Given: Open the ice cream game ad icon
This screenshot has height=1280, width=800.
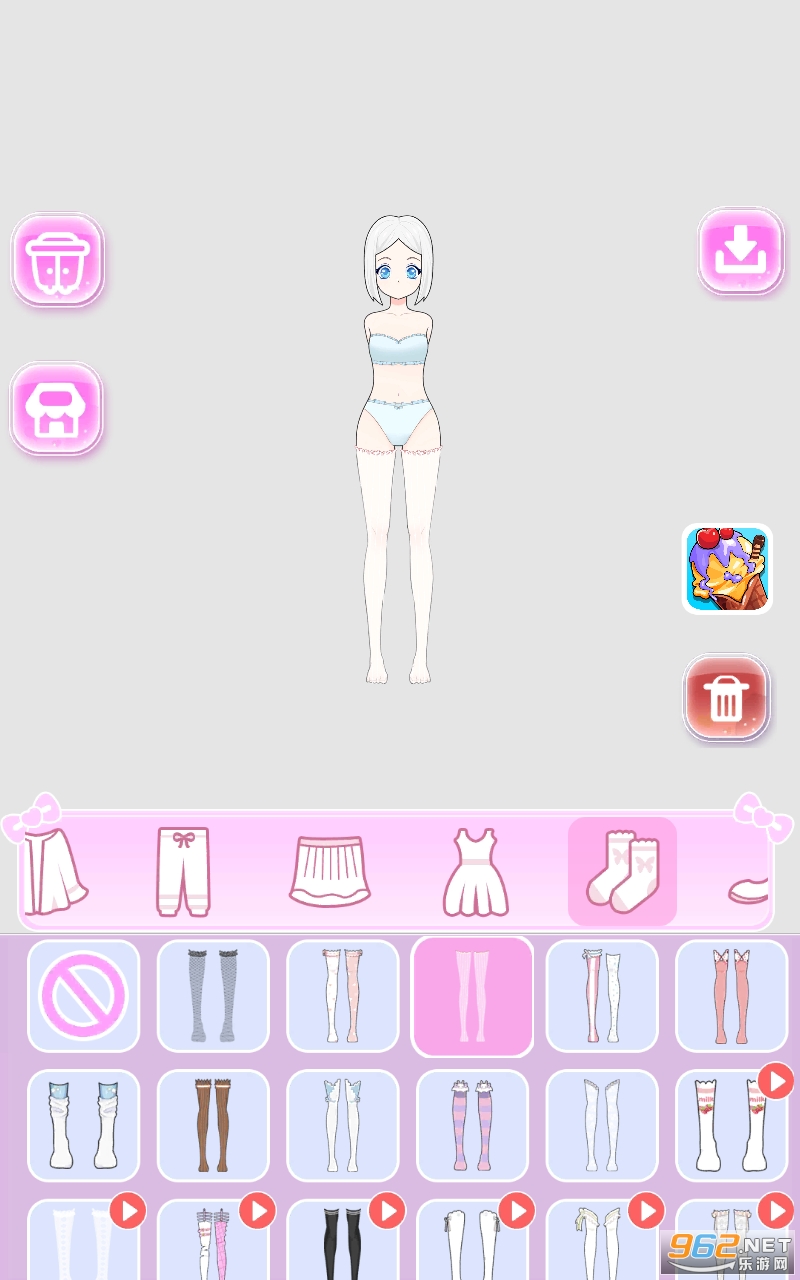Looking at the screenshot, I should pyautogui.click(x=727, y=569).
